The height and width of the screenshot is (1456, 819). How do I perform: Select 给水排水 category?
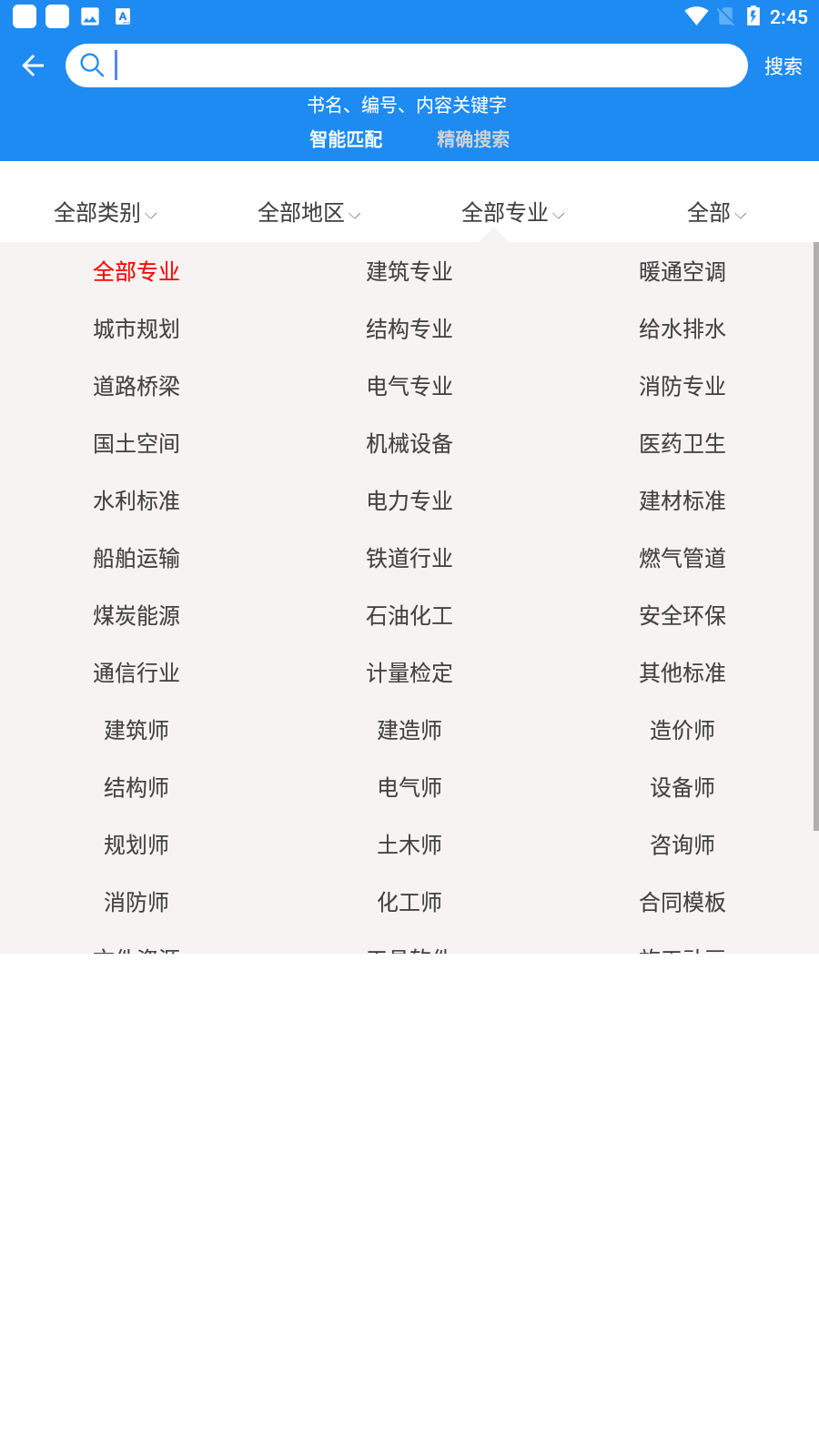[x=682, y=329]
